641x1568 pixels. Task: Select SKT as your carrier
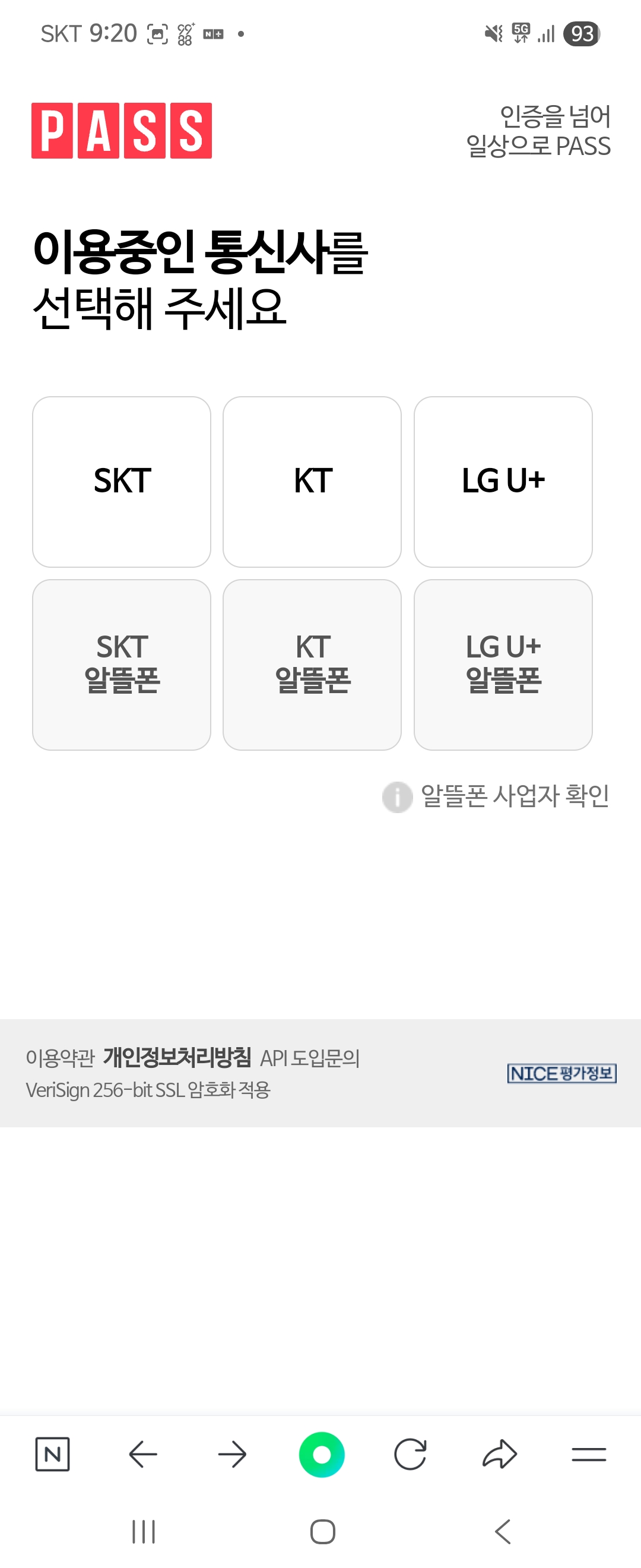(121, 482)
